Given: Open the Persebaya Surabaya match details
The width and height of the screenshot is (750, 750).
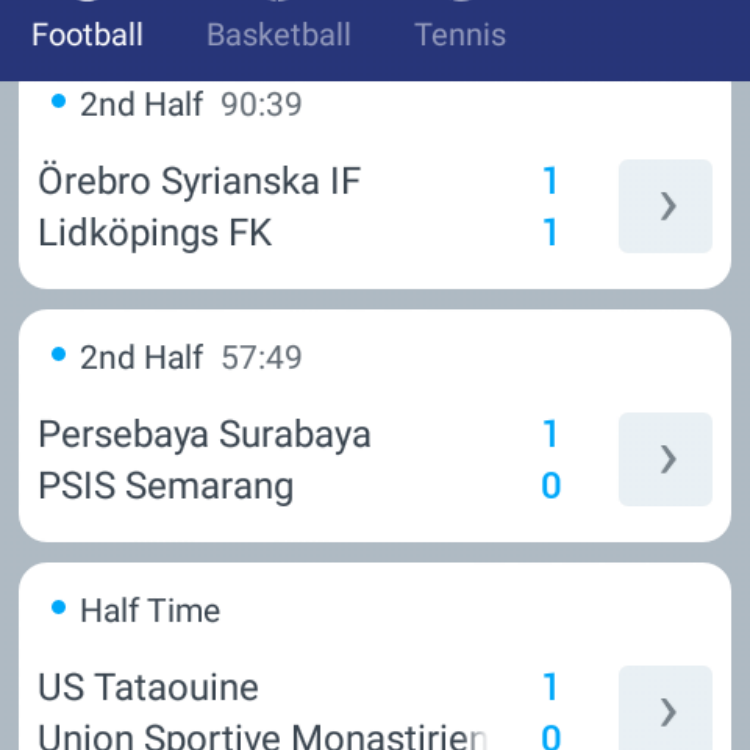Looking at the screenshot, I should 665,459.
